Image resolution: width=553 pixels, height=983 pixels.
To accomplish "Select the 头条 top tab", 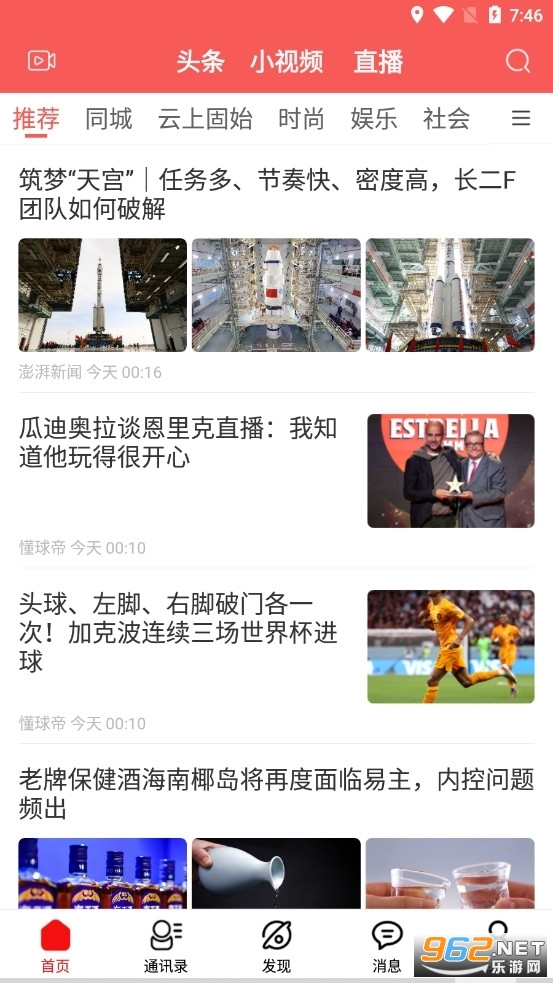I will coord(200,61).
